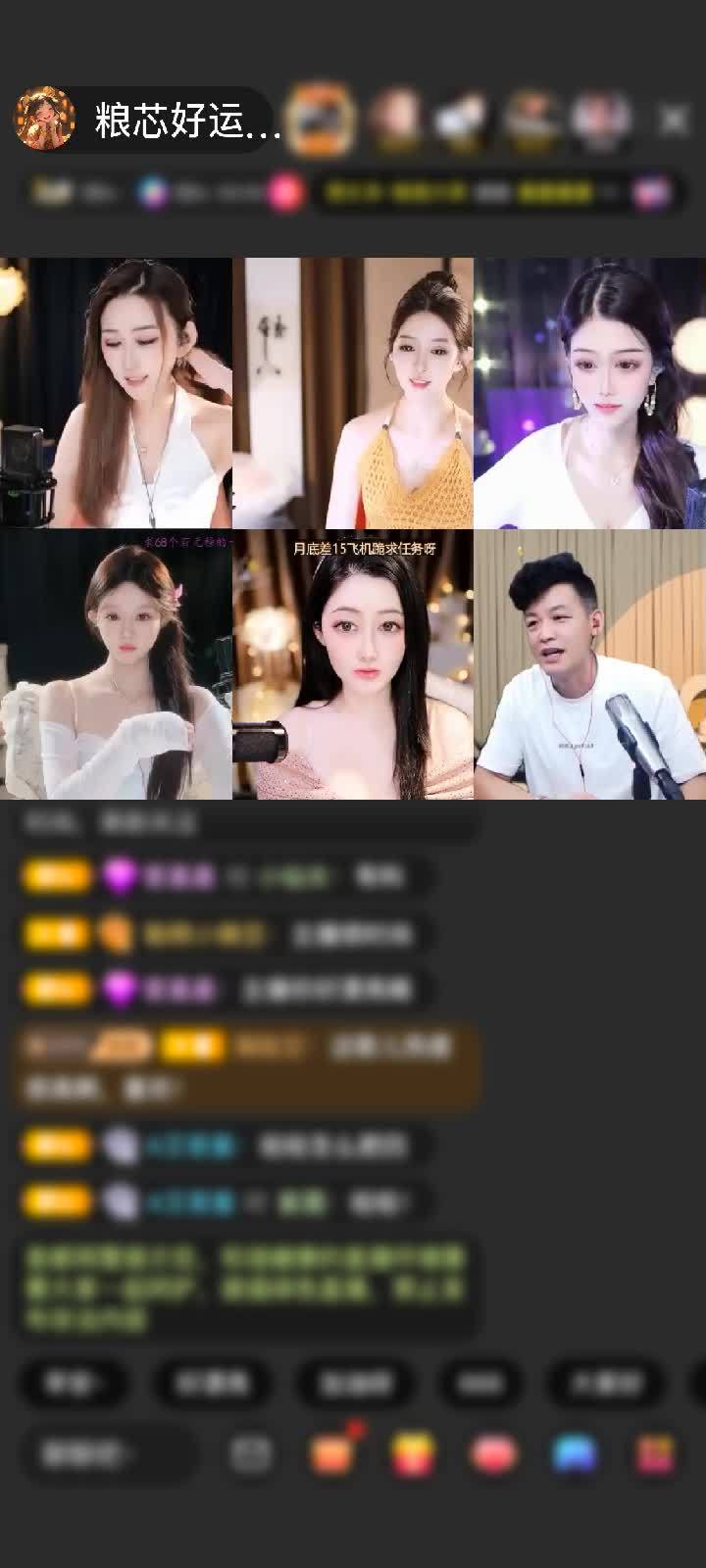Open the male streamer's video tile
Viewport: 706px width, 1568px height.
coord(589,665)
